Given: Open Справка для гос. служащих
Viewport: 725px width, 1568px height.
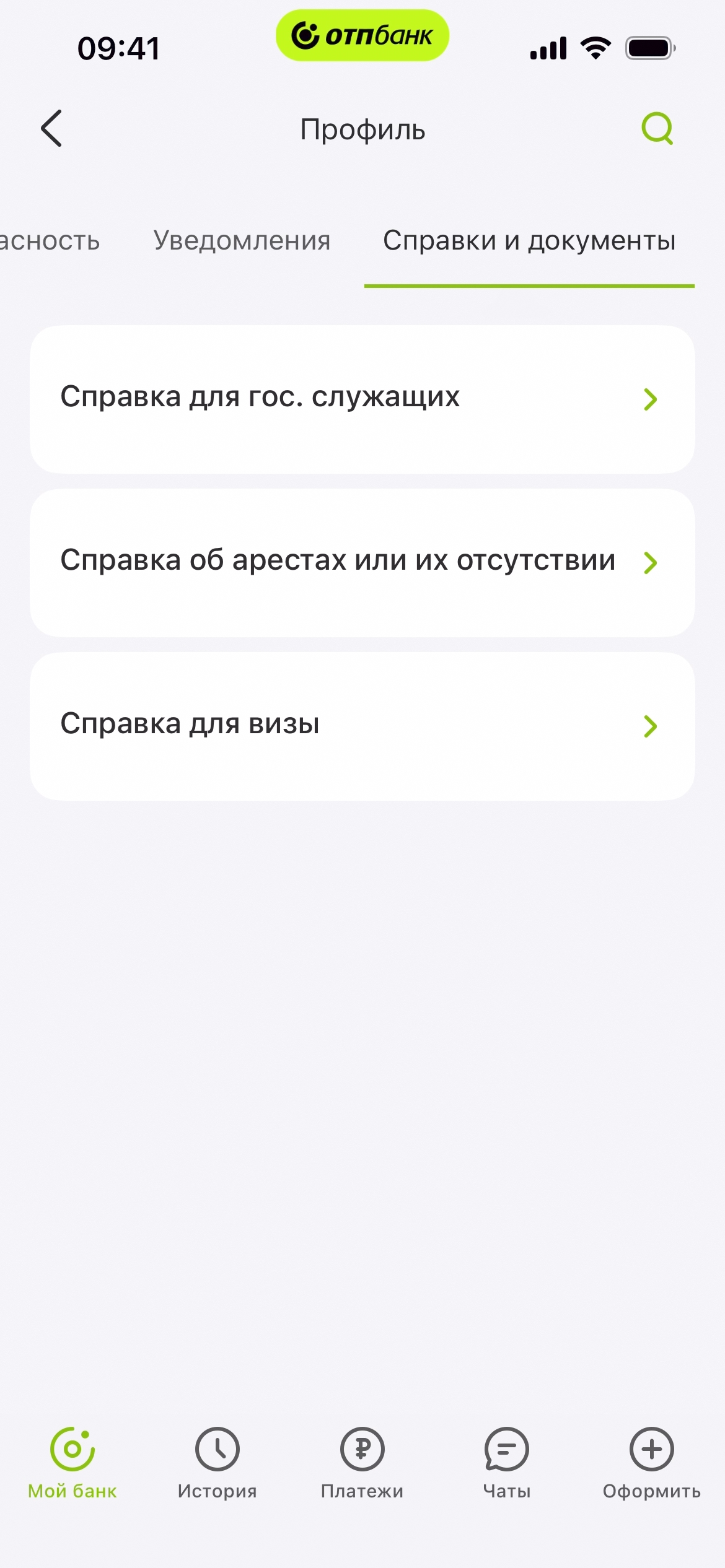Looking at the screenshot, I should (362, 399).
